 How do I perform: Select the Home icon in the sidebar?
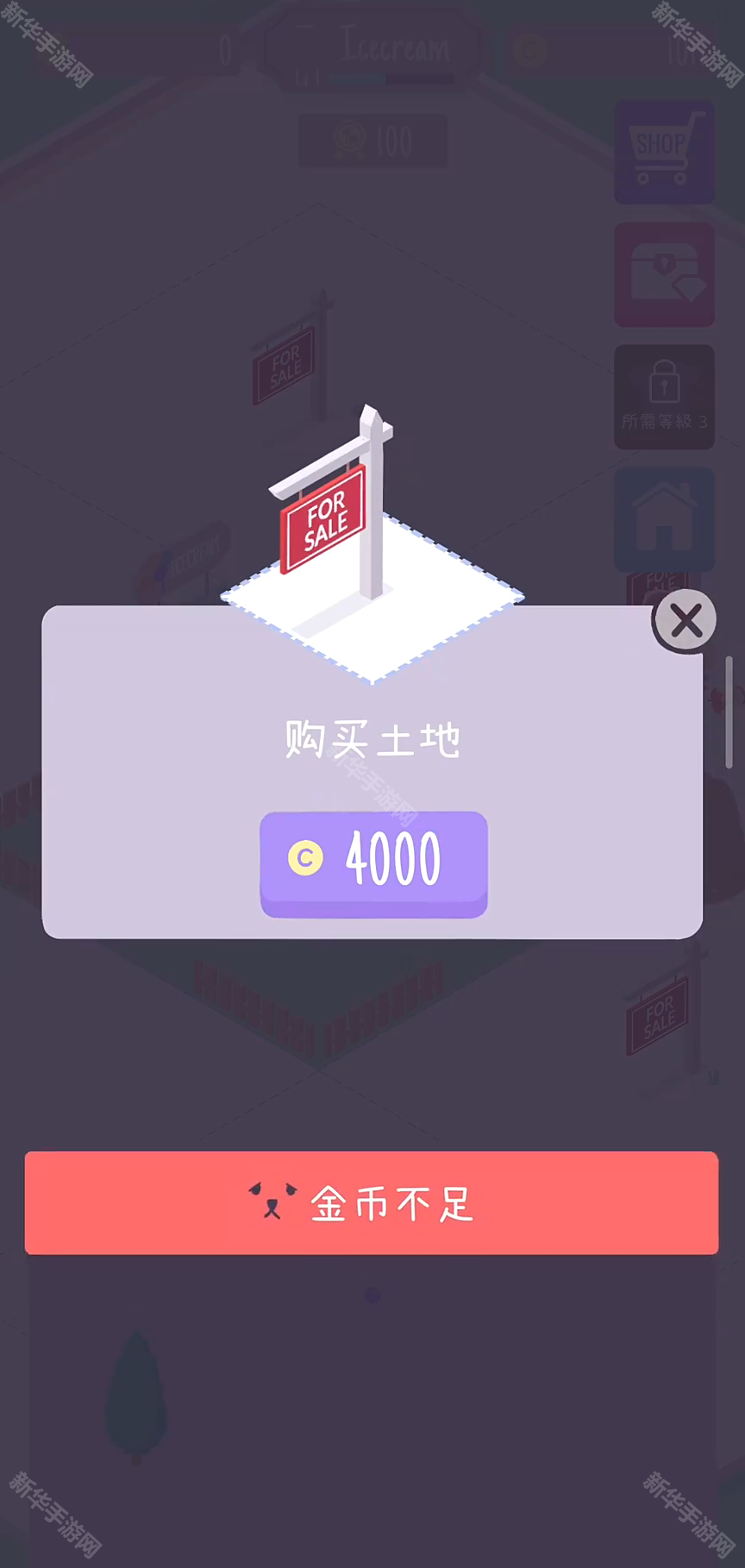pos(664,517)
